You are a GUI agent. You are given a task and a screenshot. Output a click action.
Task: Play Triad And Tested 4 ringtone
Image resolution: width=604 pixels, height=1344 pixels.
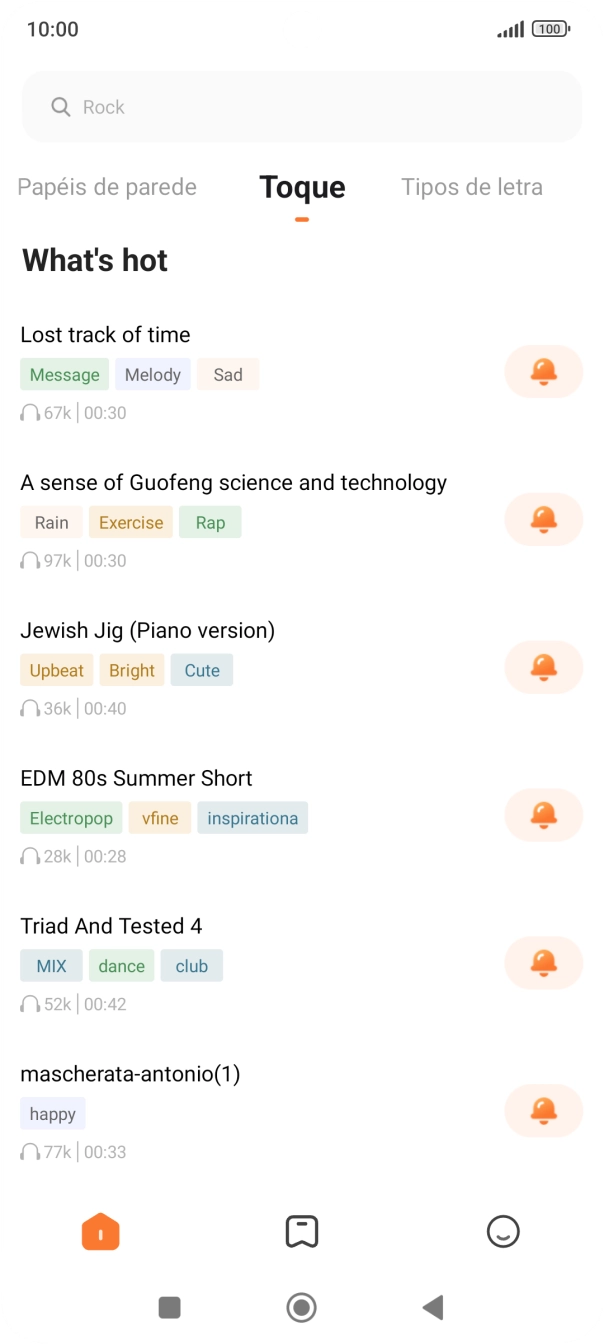point(111,927)
